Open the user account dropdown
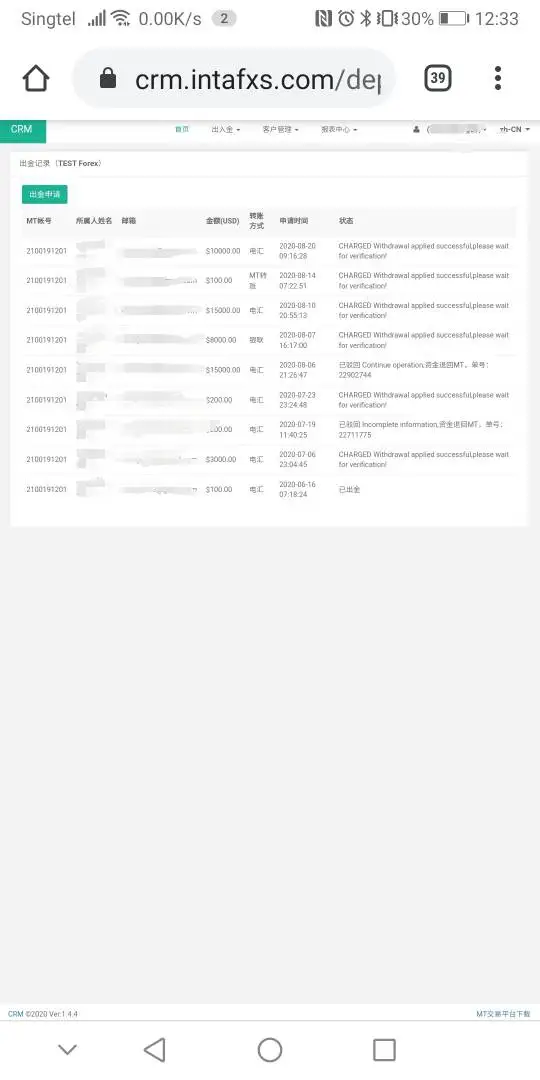The image size is (540, 1080). click(450, 129)
